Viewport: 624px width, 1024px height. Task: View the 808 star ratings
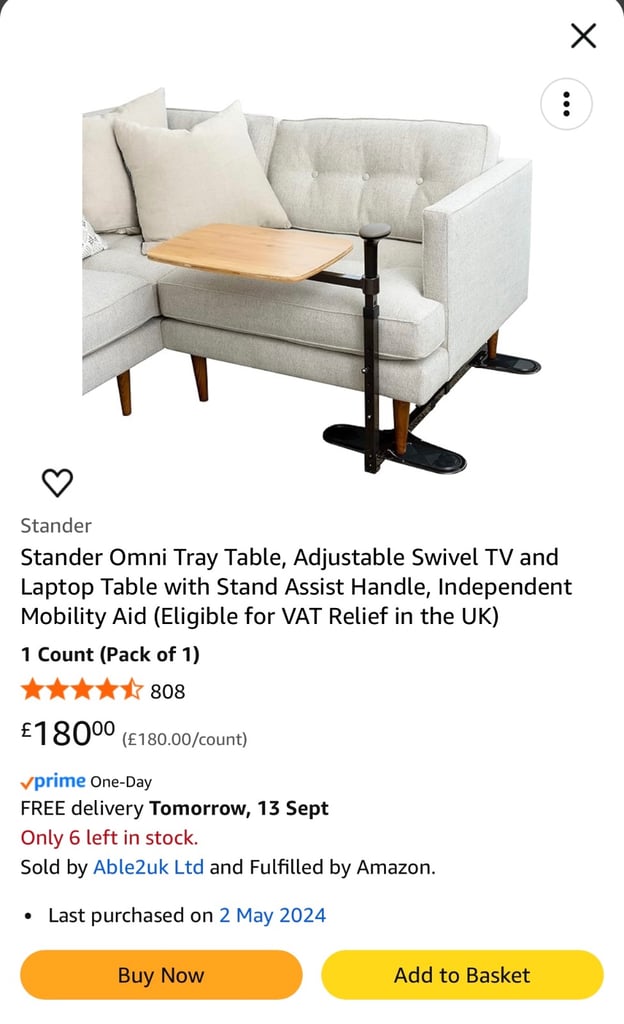(x=102, y=690)
